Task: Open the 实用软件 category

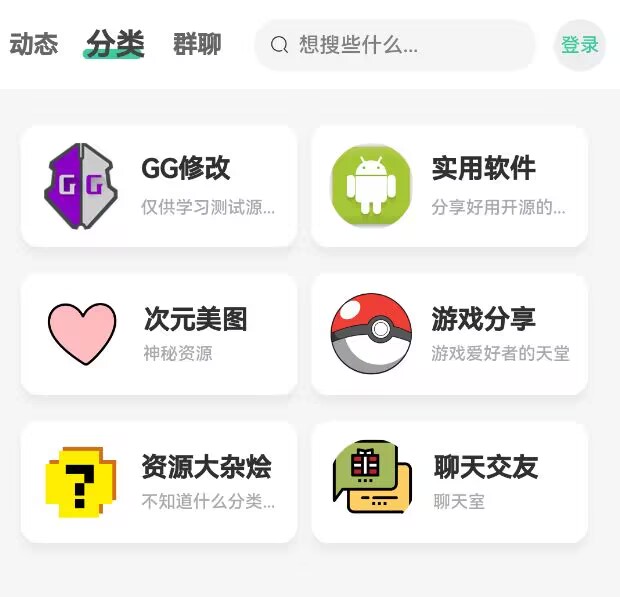Action: coord(449,186)
